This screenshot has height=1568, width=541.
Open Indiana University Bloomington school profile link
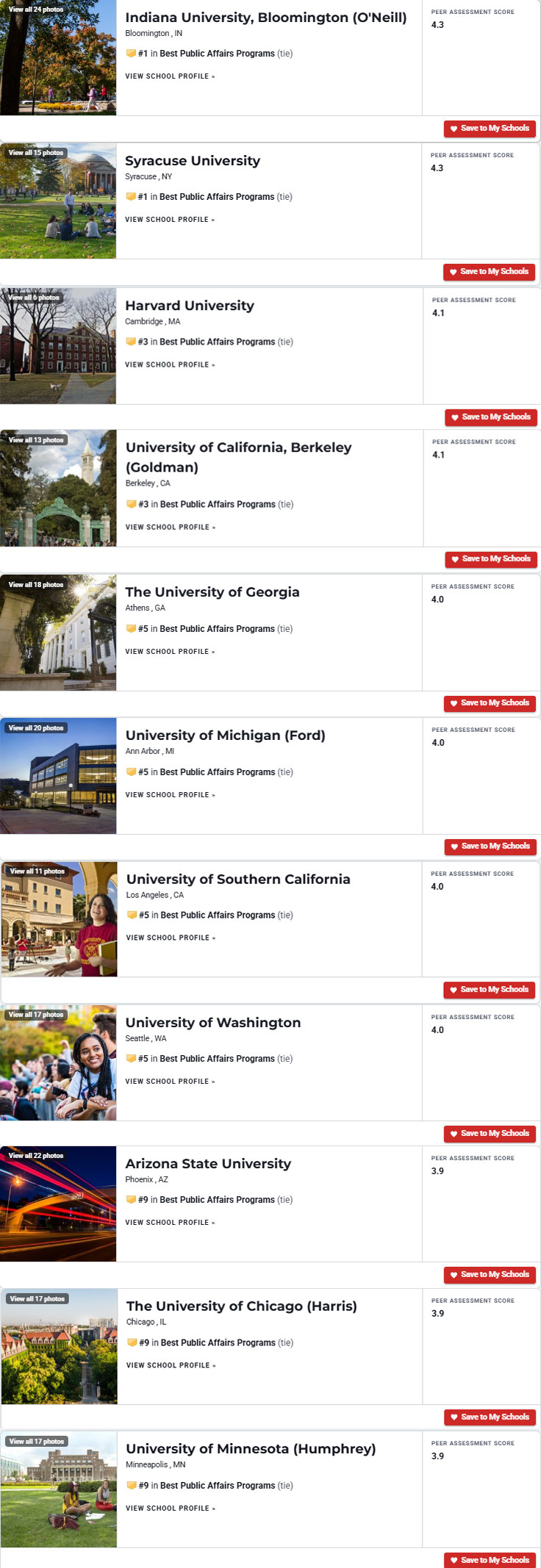pos(170,76)
